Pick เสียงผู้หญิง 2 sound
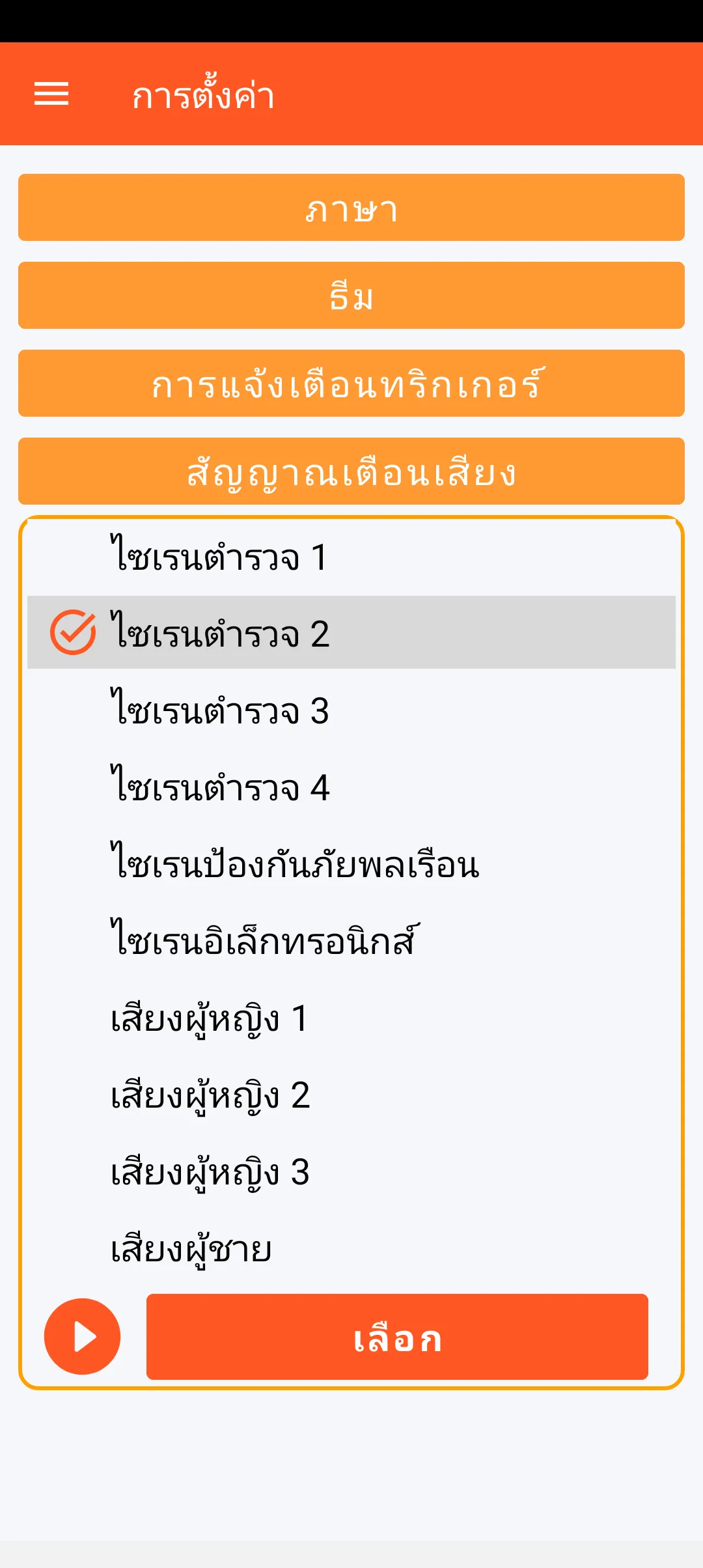Viewport: 703px width, 1568px height. [351, 1095]
